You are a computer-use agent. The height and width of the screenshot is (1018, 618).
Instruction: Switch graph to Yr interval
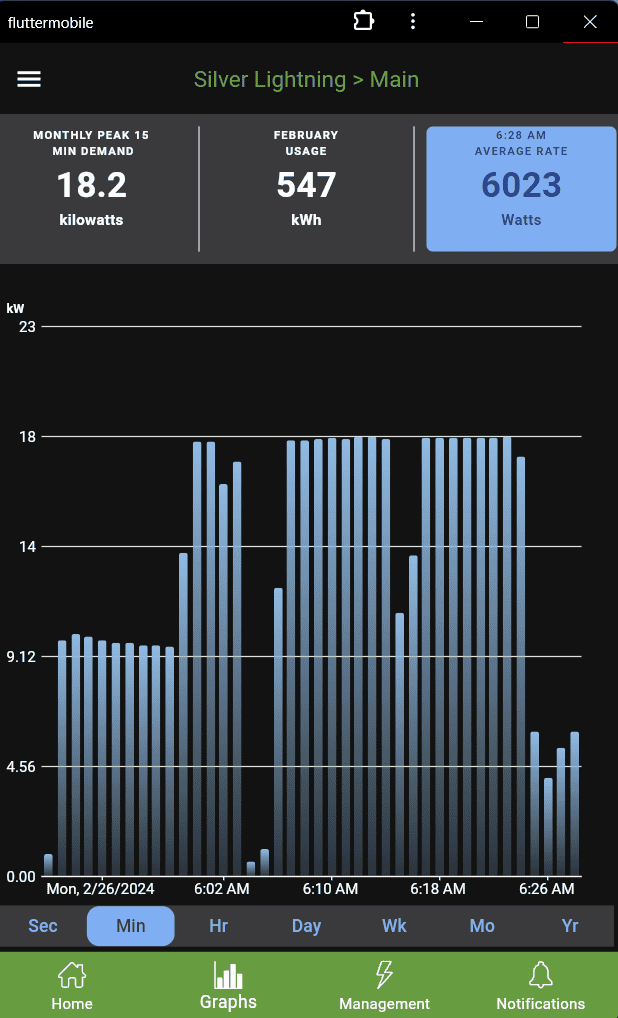tap(570, 926)
